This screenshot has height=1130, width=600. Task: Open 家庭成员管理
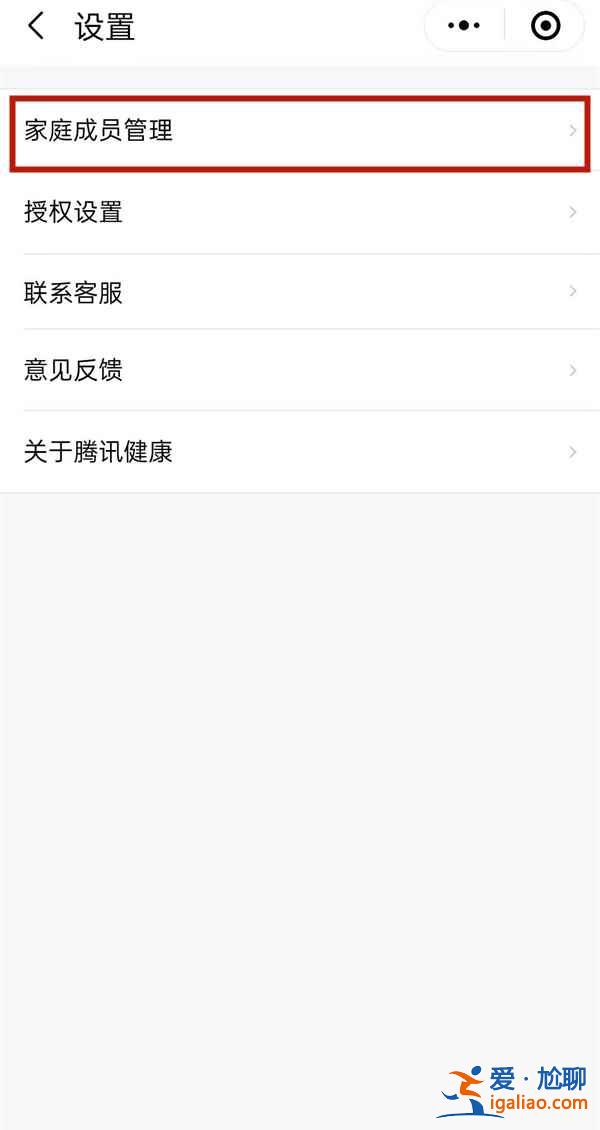300,131
